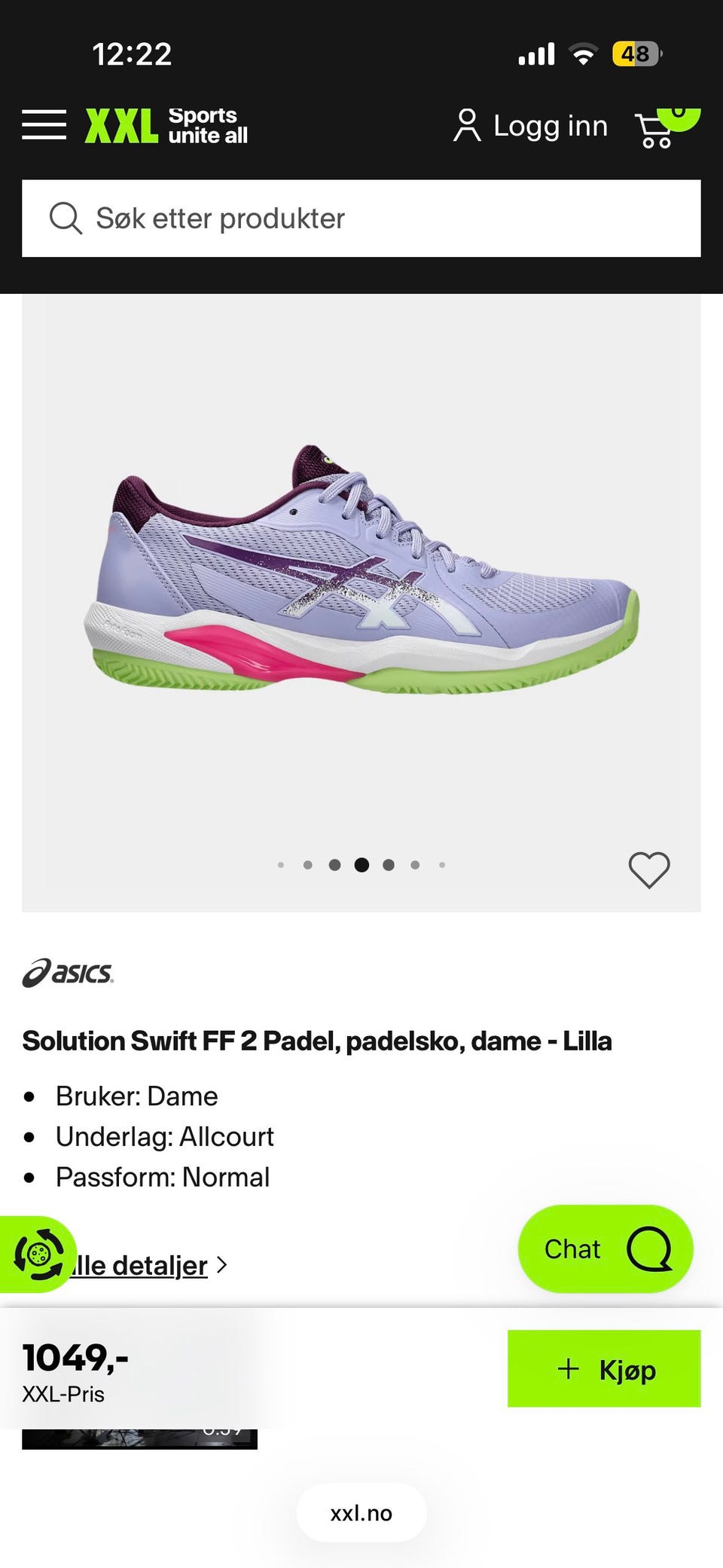Open the green cookie settings badge
723x1568 pixels.
(x=36, y=1255)
